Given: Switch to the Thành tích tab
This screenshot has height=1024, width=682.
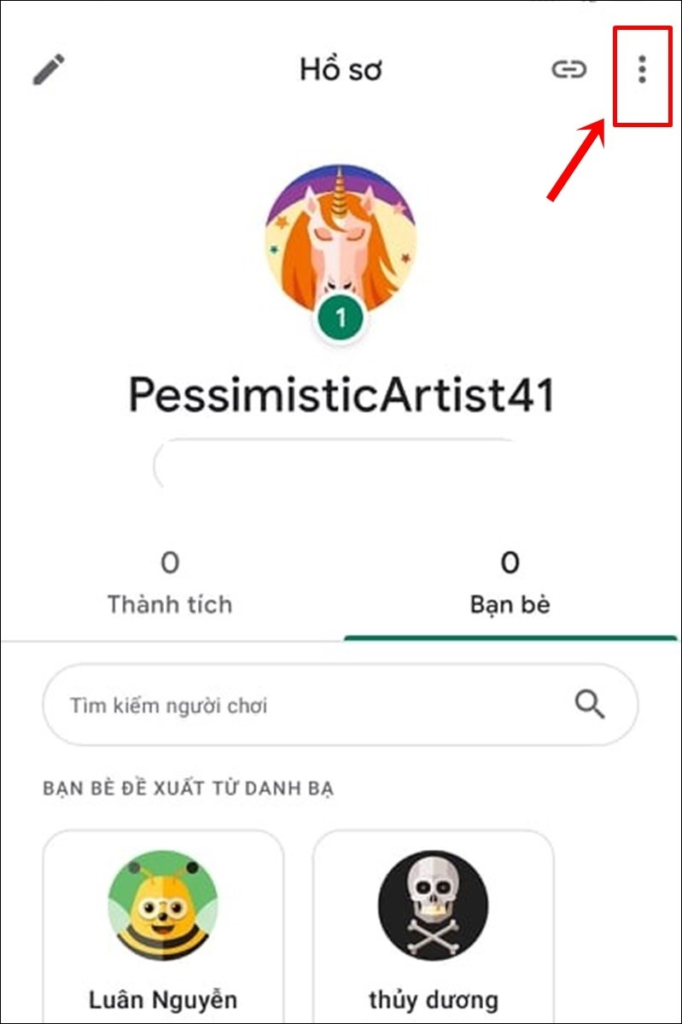Looking at the screenshot, I should (170, 585).
